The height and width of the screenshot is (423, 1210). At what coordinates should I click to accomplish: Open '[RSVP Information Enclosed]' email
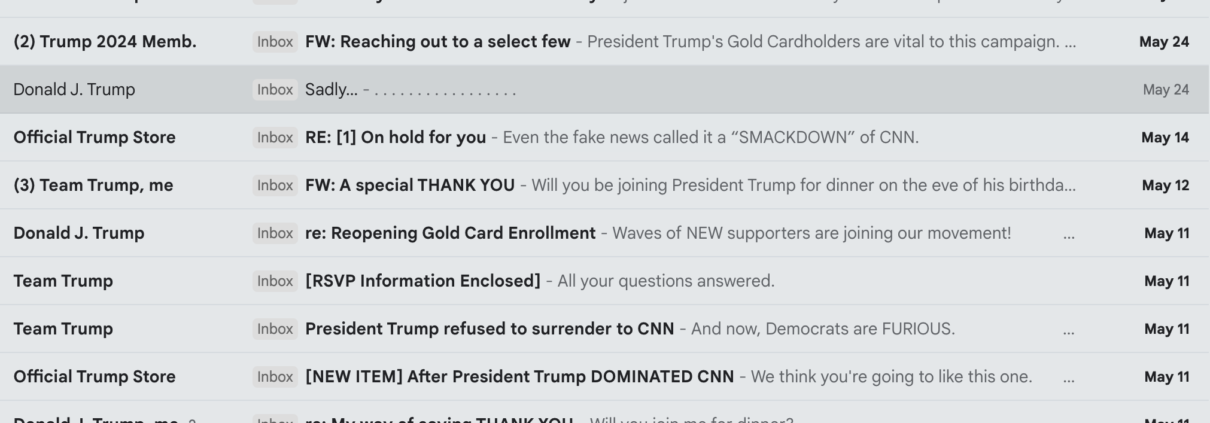coord(422,281)
